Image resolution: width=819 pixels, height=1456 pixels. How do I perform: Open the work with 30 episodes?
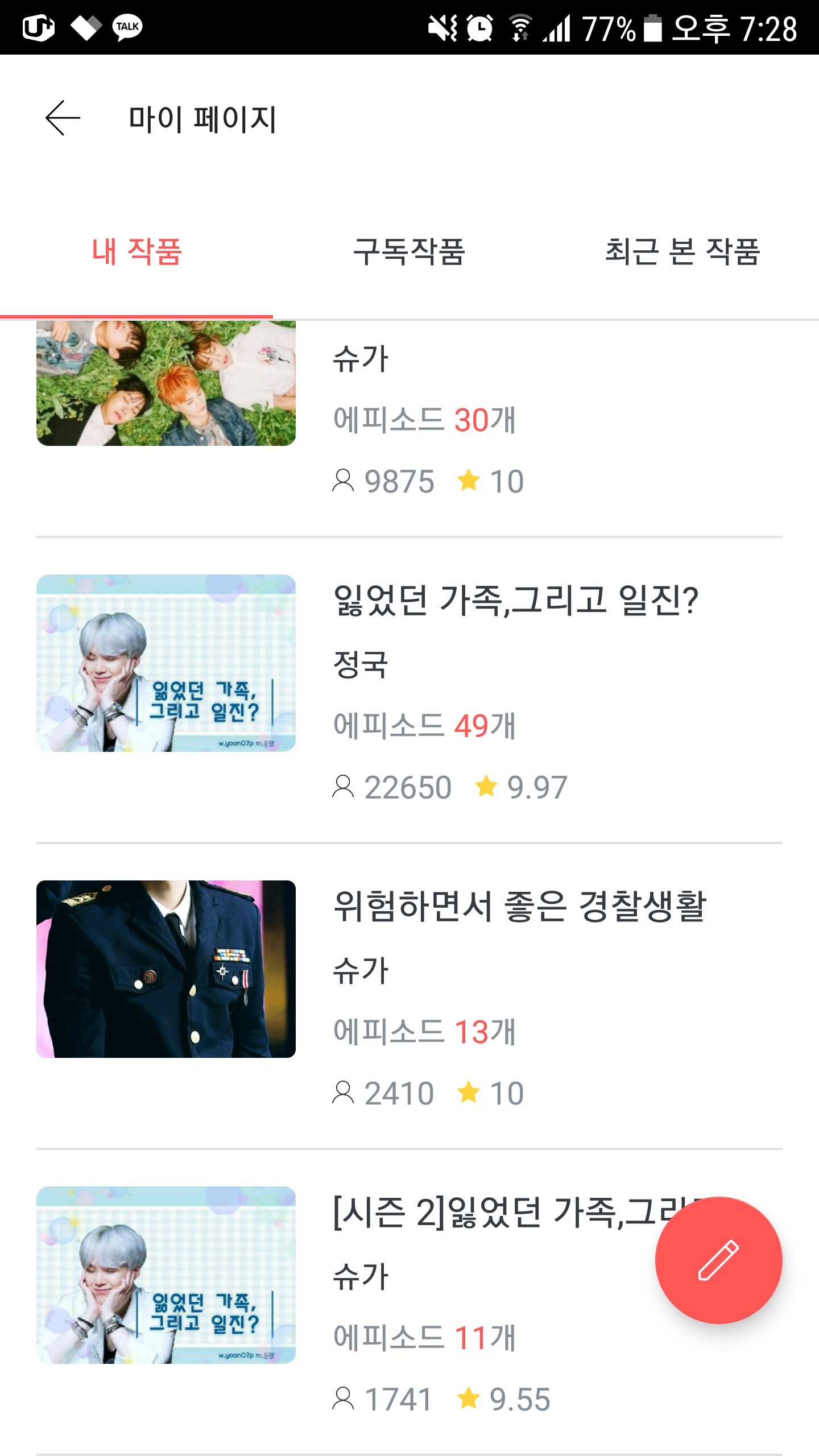pos(409,428)
